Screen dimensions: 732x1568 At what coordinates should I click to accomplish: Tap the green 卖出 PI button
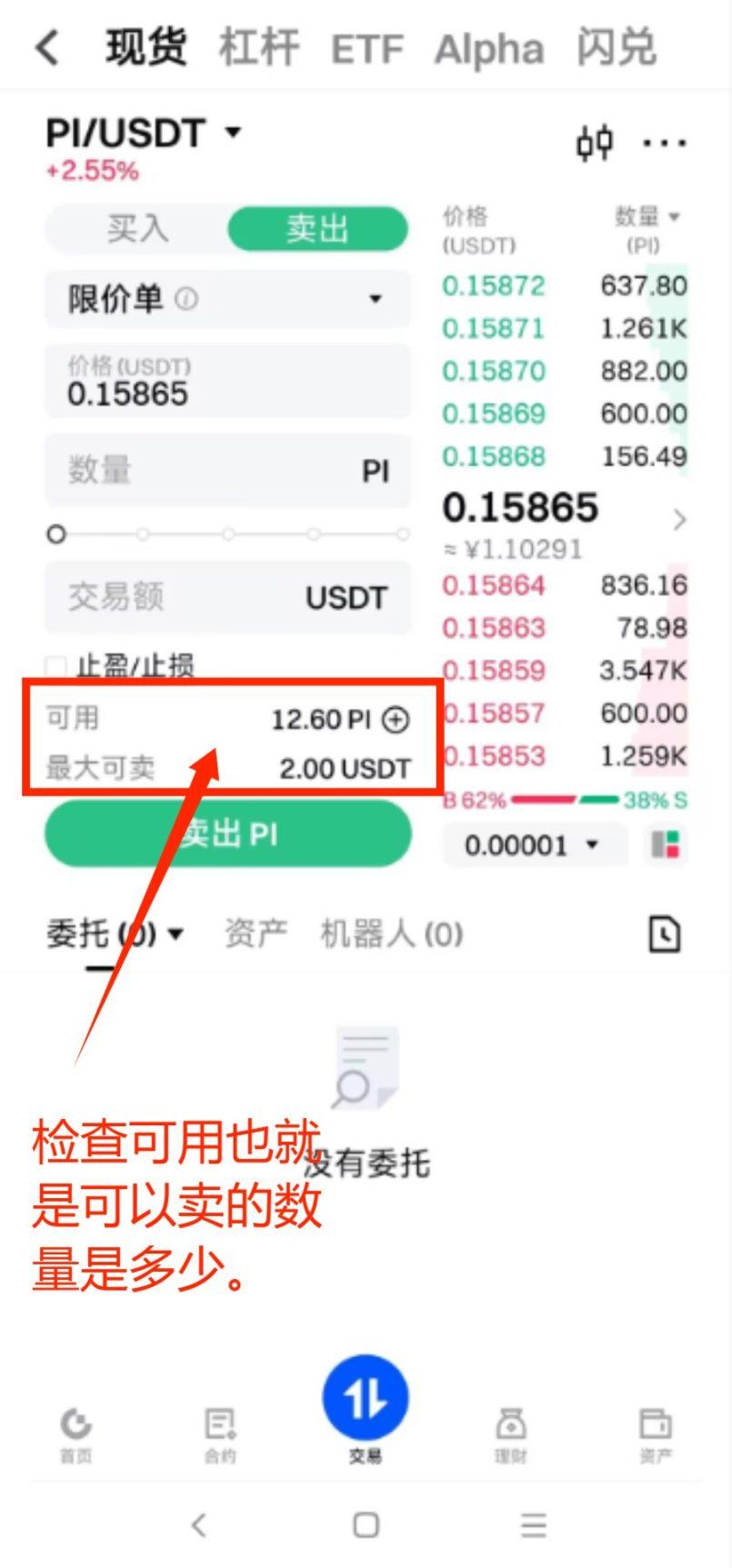pos(227,834)
